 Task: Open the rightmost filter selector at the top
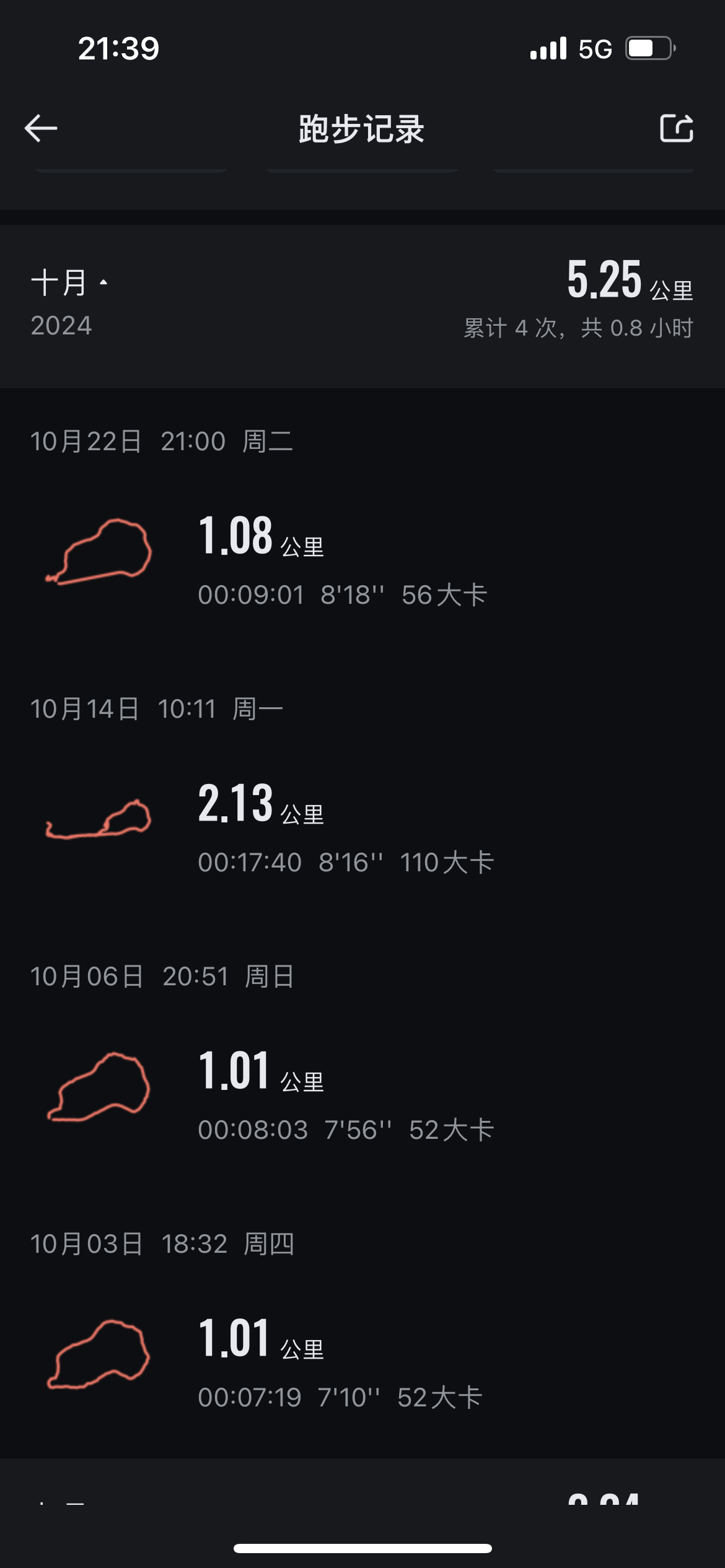[x=594, y=167]
